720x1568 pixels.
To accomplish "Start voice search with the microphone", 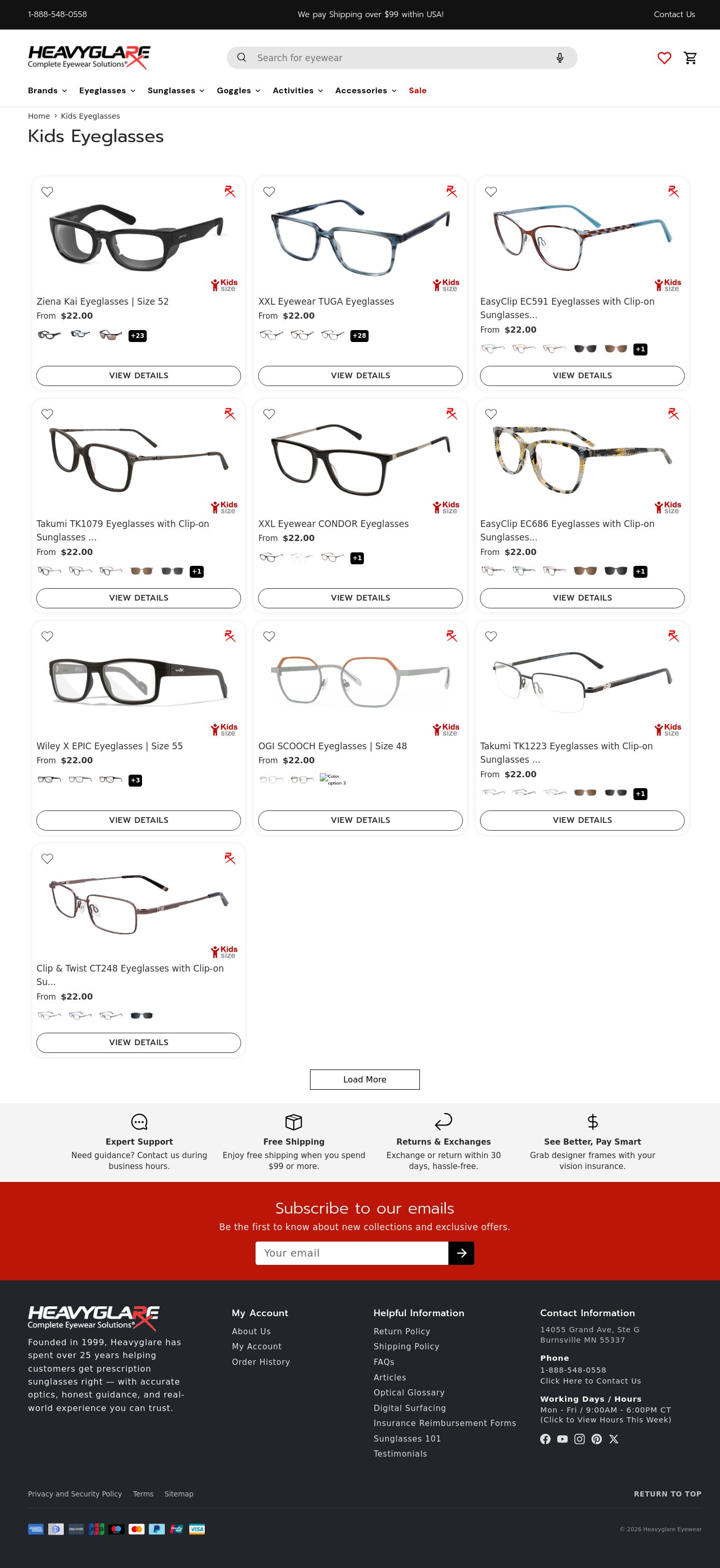I will click(560, 58).
